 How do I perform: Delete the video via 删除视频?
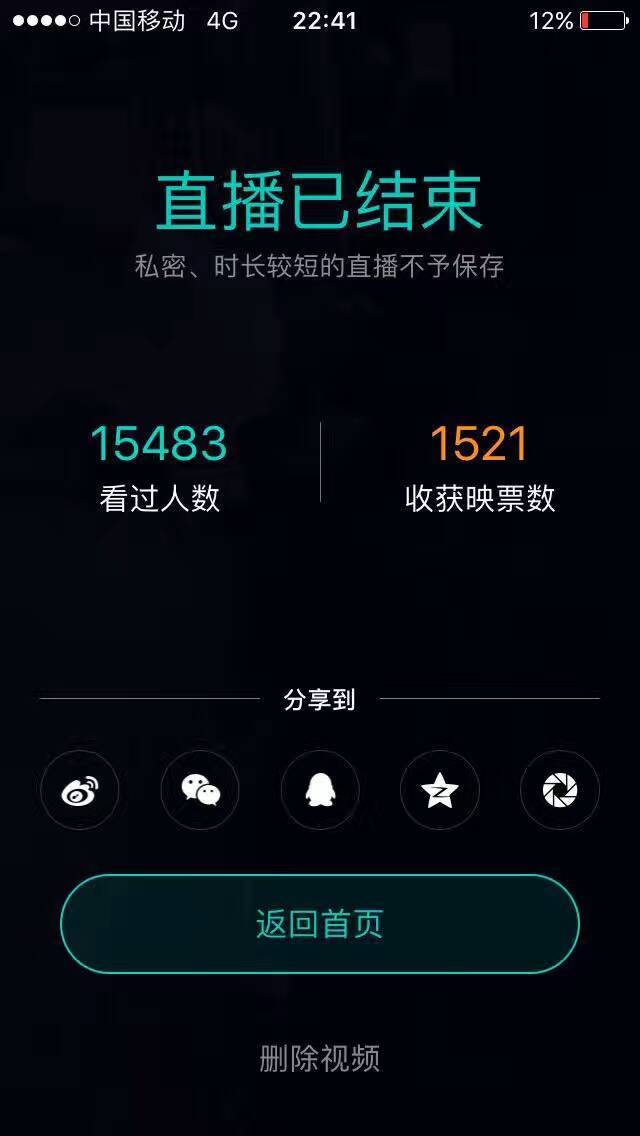pyautogui.click(x=320, y=1058)
